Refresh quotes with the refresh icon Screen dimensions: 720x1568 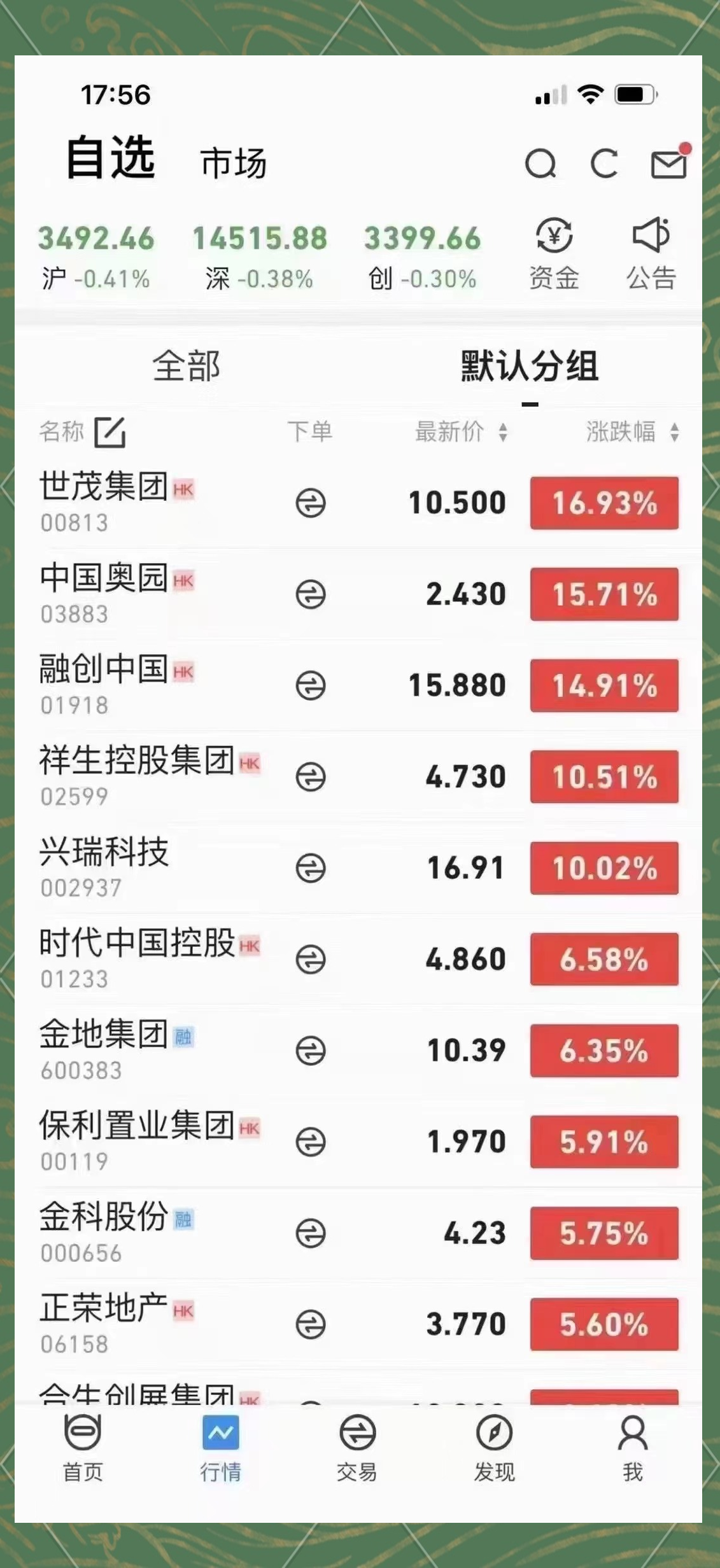pos(604,164)
